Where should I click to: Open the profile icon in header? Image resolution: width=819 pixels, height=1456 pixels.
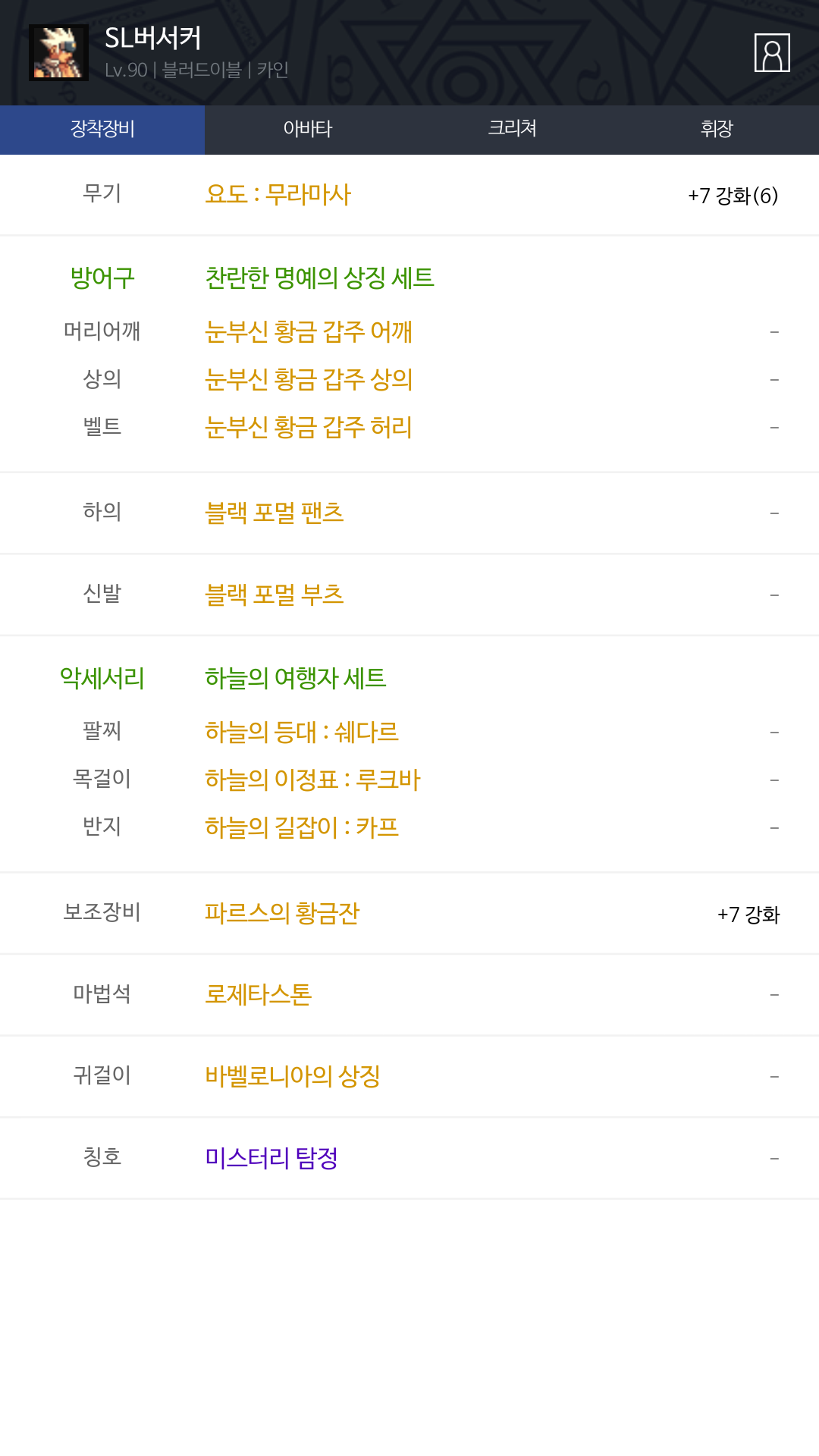click(772, 53)
